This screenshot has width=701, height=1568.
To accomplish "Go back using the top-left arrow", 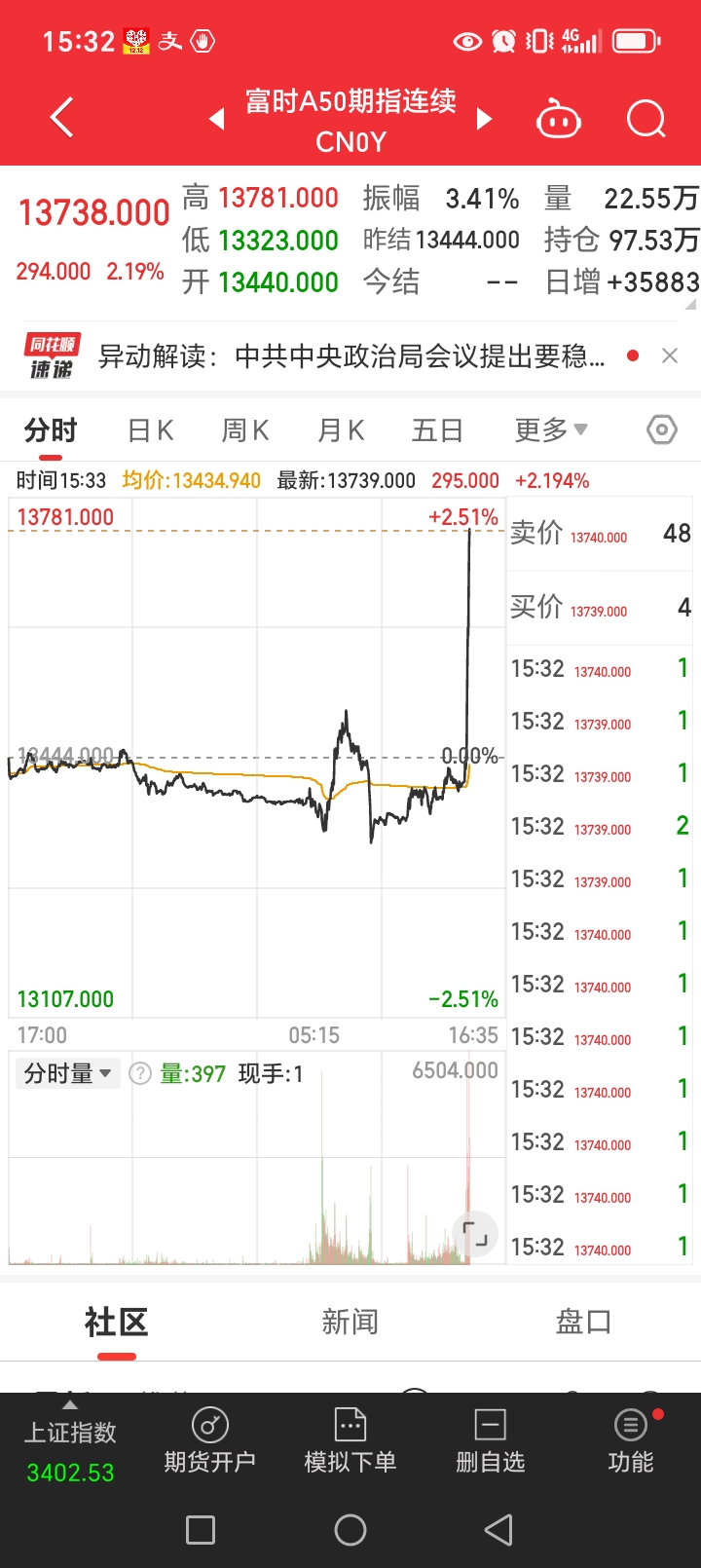I will point(62,119).
